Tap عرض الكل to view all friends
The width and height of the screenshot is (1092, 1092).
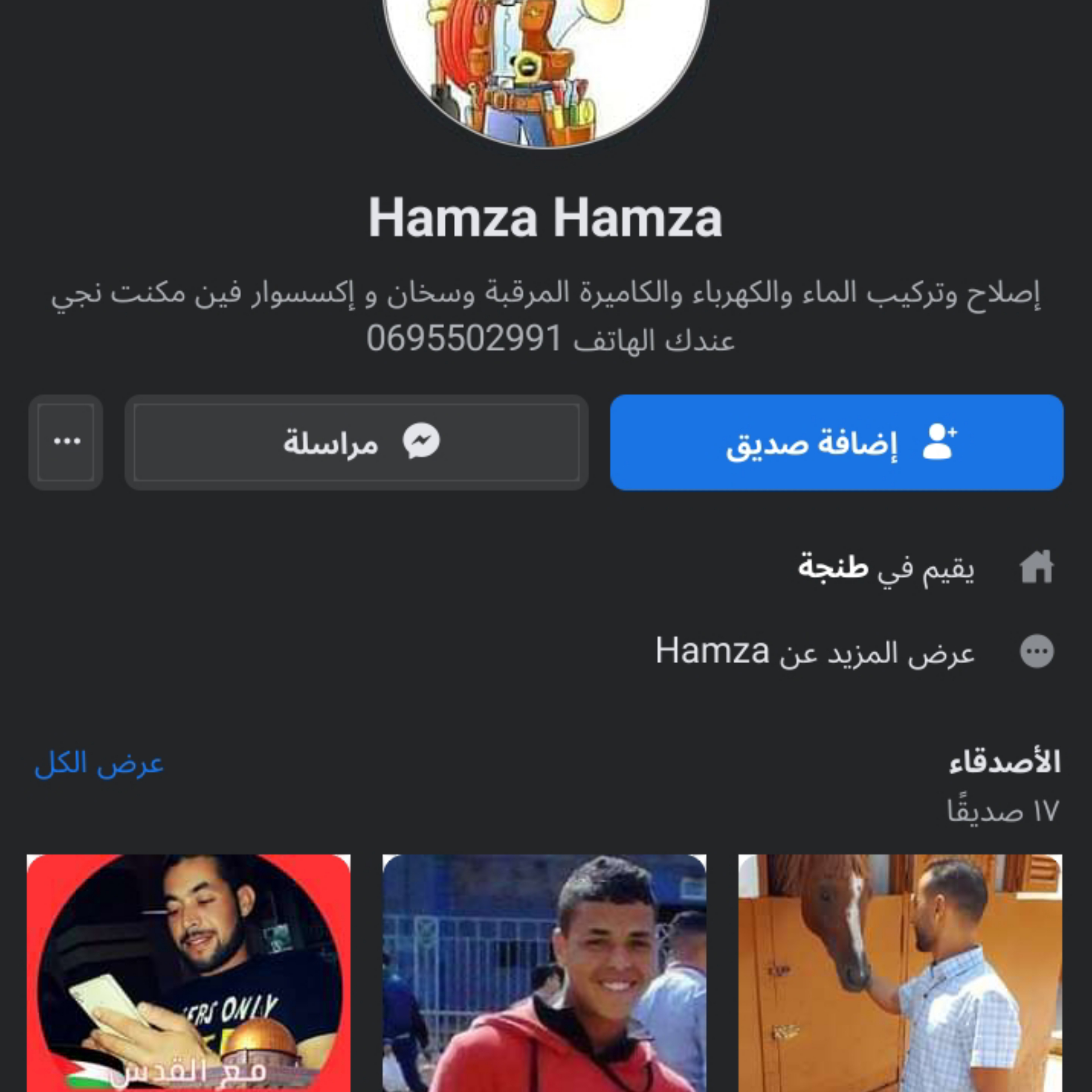point(99,764)
